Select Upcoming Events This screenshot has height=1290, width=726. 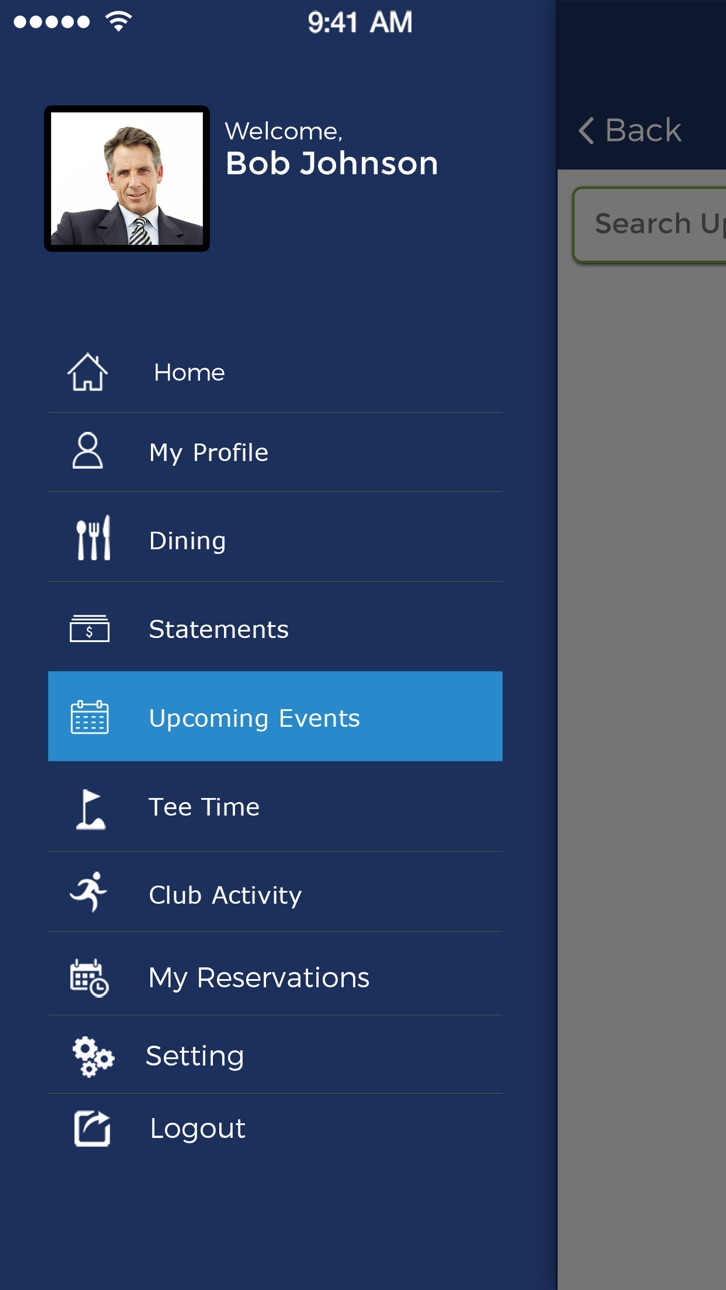click(x=275, y=717)
